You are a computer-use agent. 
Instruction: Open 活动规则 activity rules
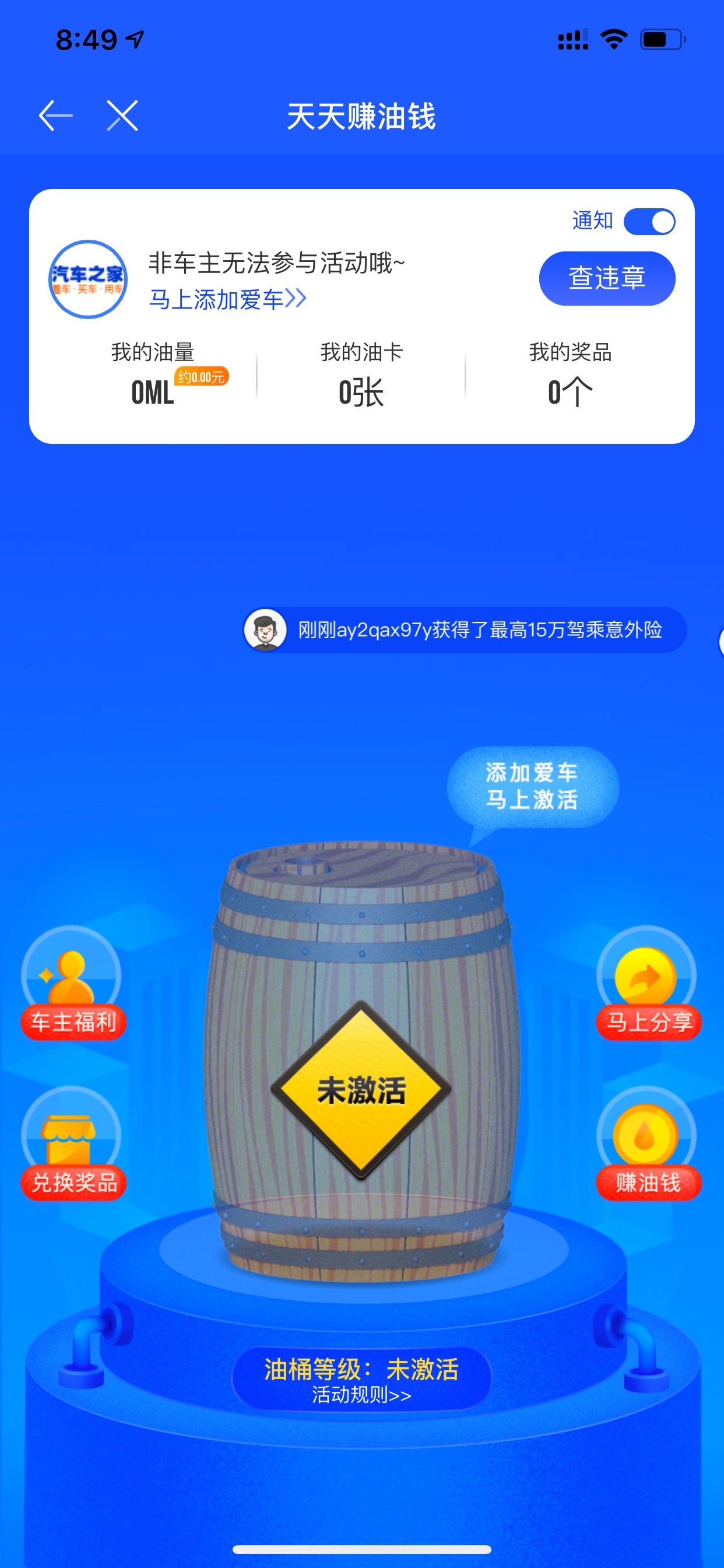pyautogui.click(x=361, y=1395)
